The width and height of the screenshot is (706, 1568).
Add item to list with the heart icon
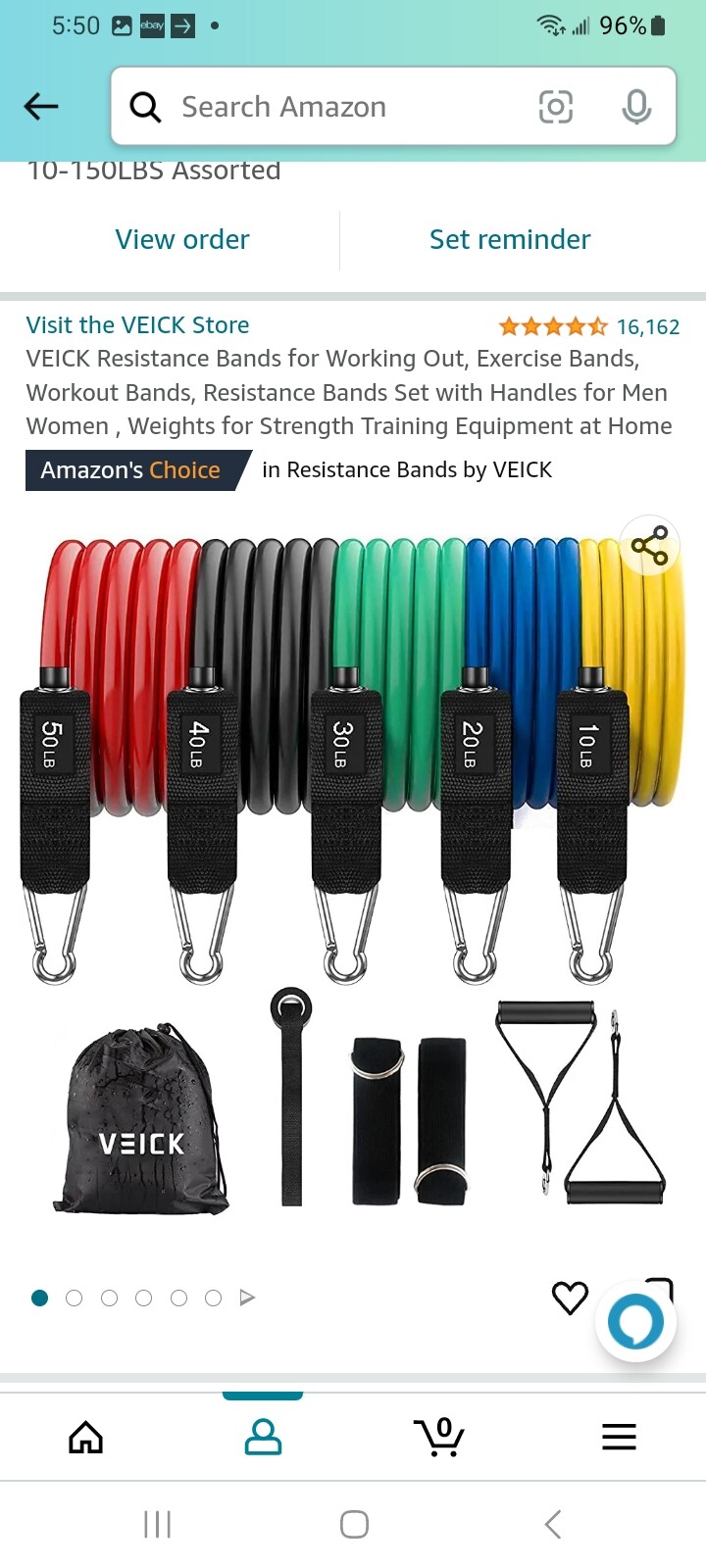tap(570, 1298)
